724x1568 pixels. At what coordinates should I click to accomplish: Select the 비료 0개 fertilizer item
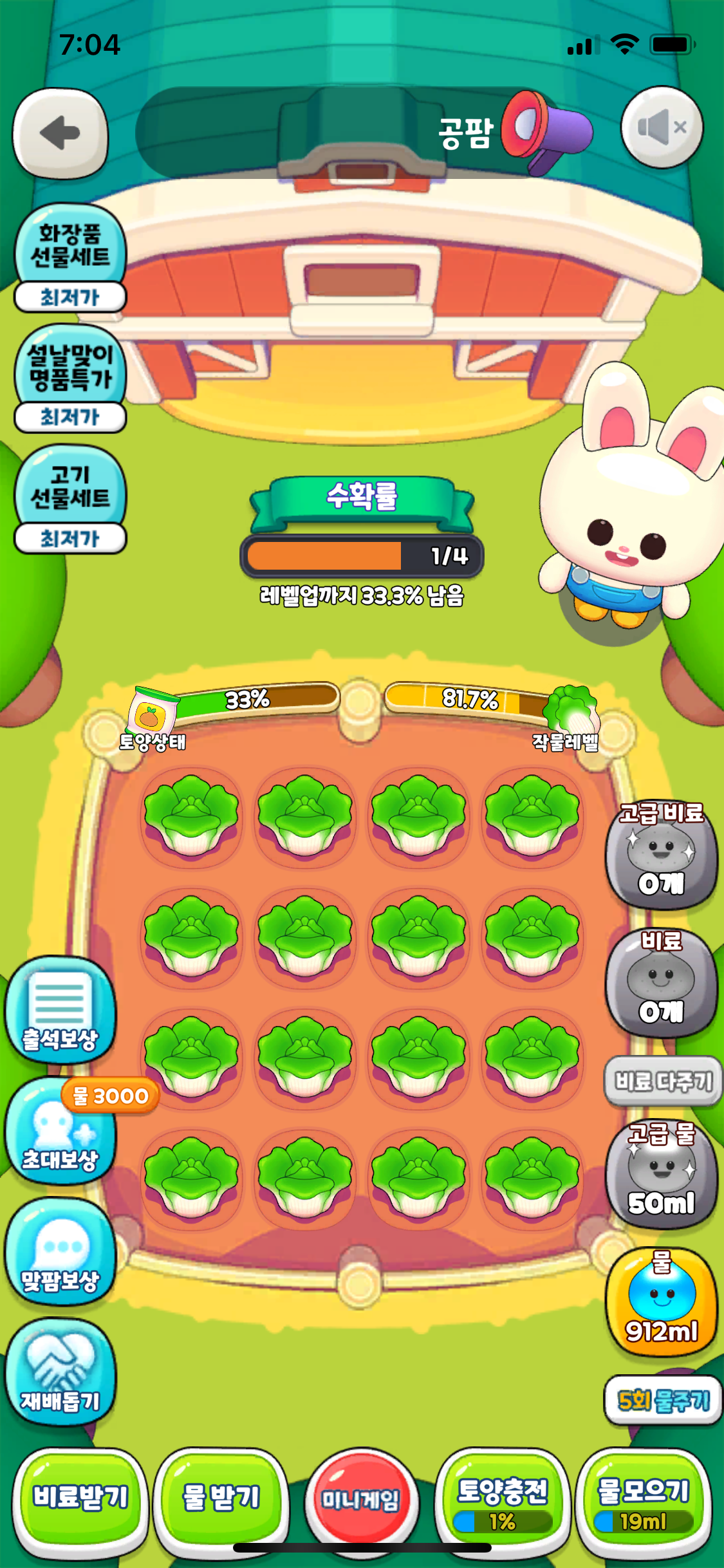pos(661,982)
